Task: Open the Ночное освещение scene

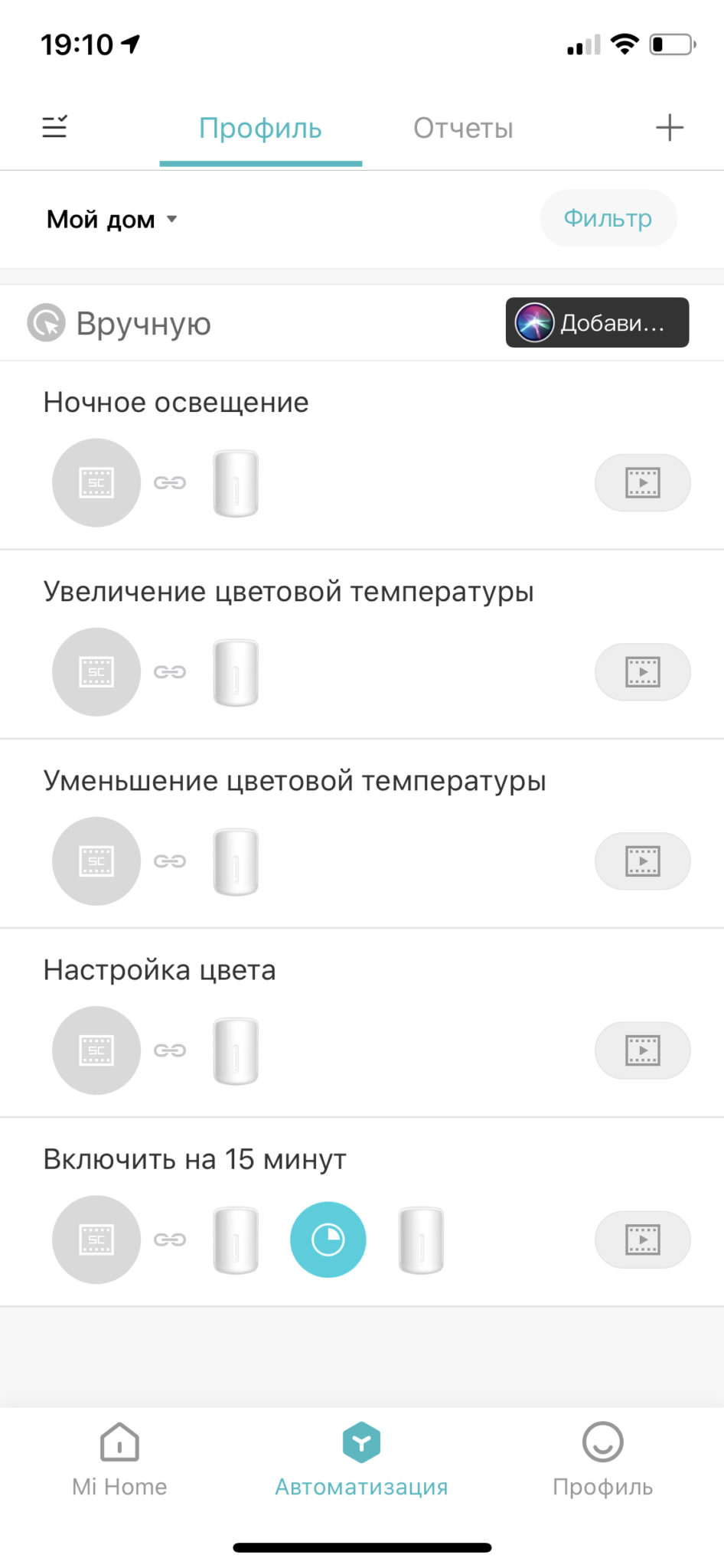Action: click(362, 456)
